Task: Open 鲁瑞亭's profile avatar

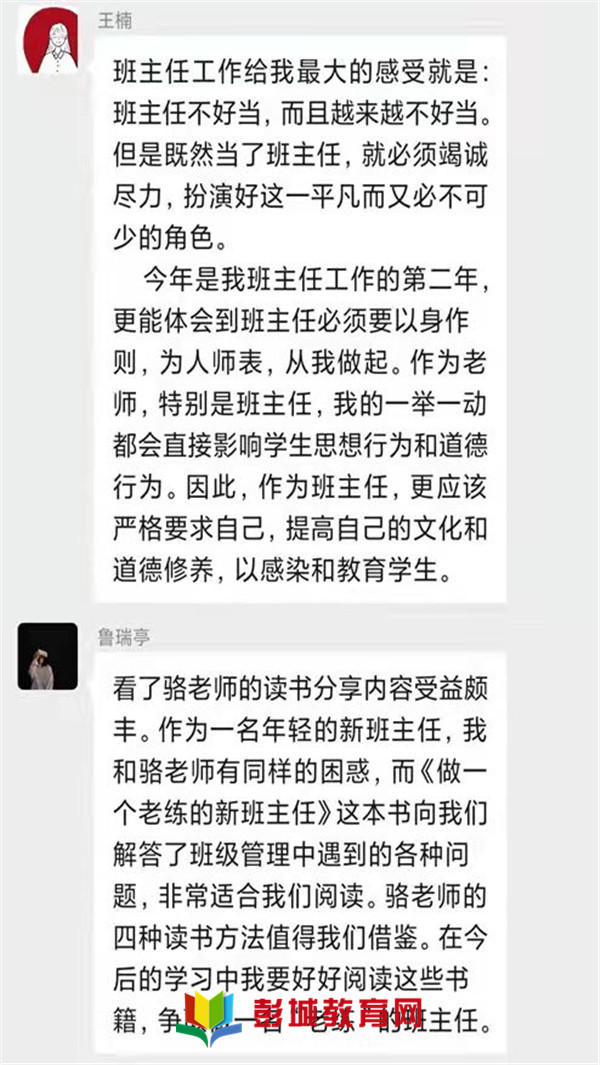Action: click(x=47, y=656)
